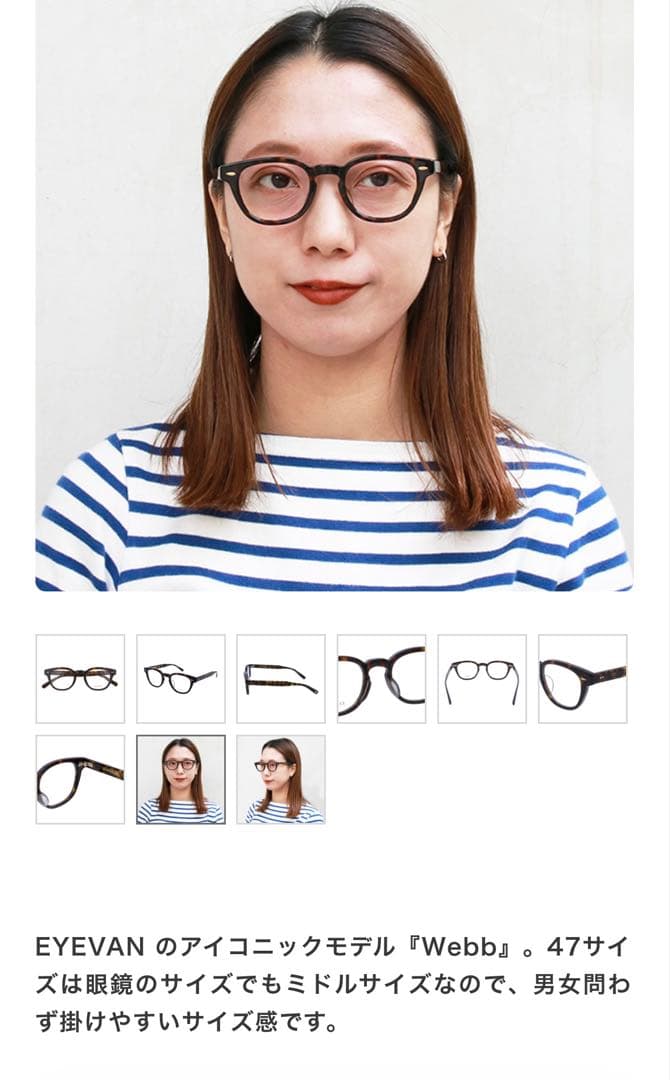
Task: Select the rear view with temples open
Action: point(482,678)
